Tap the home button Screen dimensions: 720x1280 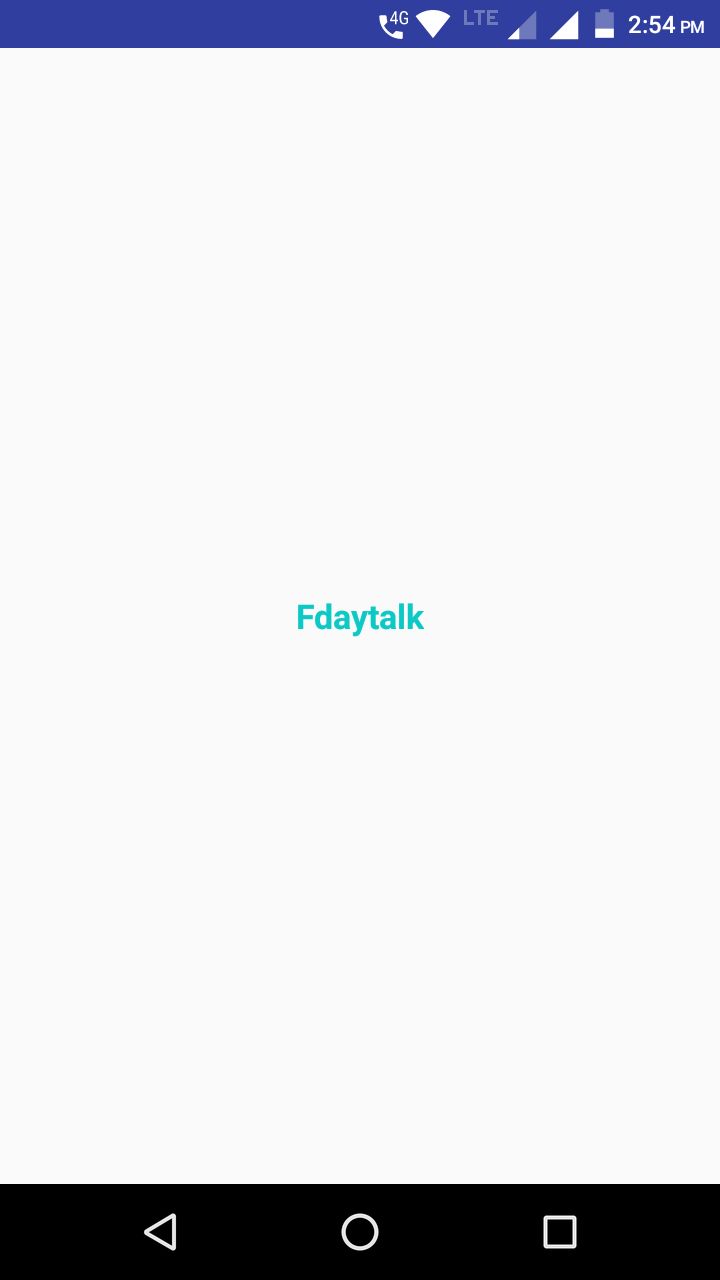point(360,1232)
